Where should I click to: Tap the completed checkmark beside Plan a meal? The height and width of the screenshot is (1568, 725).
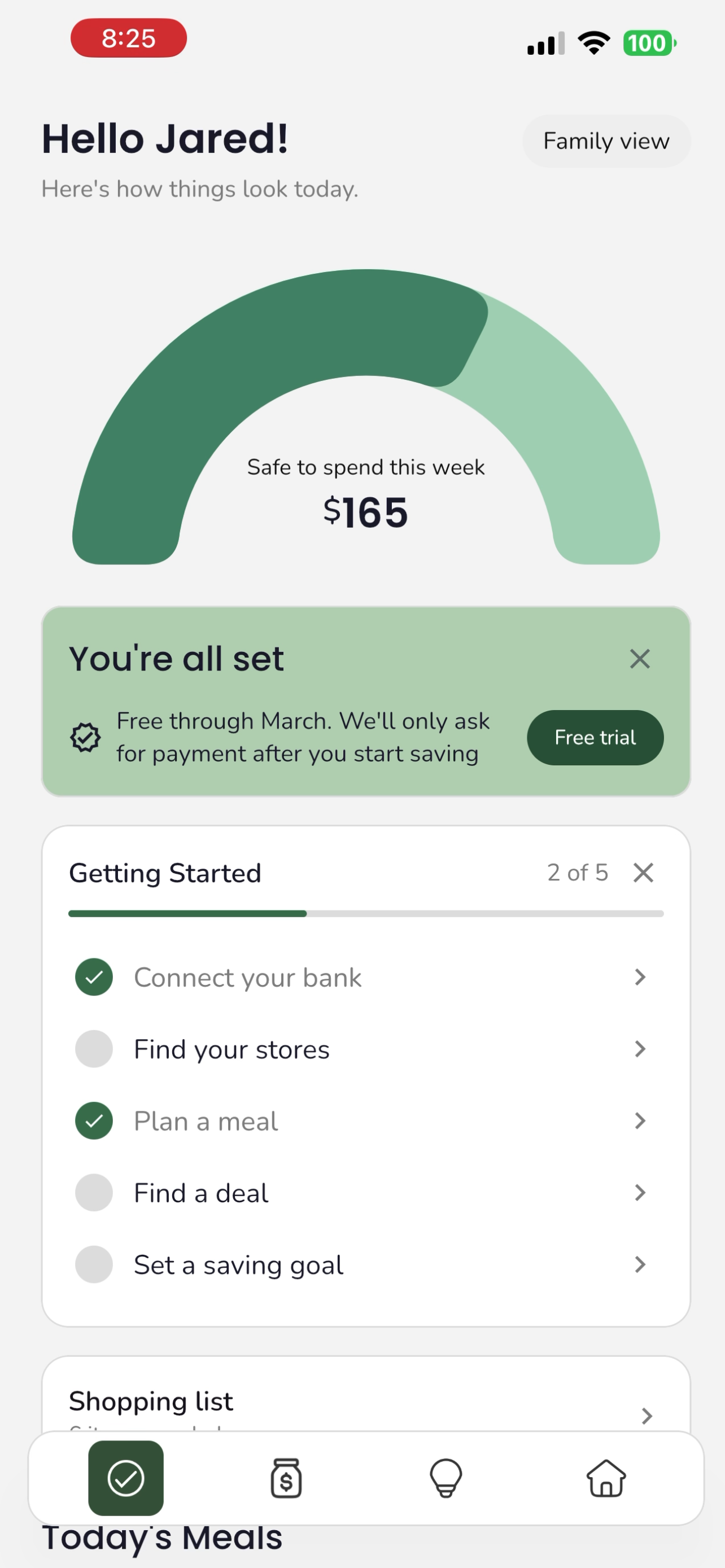tap(93, 1120)
